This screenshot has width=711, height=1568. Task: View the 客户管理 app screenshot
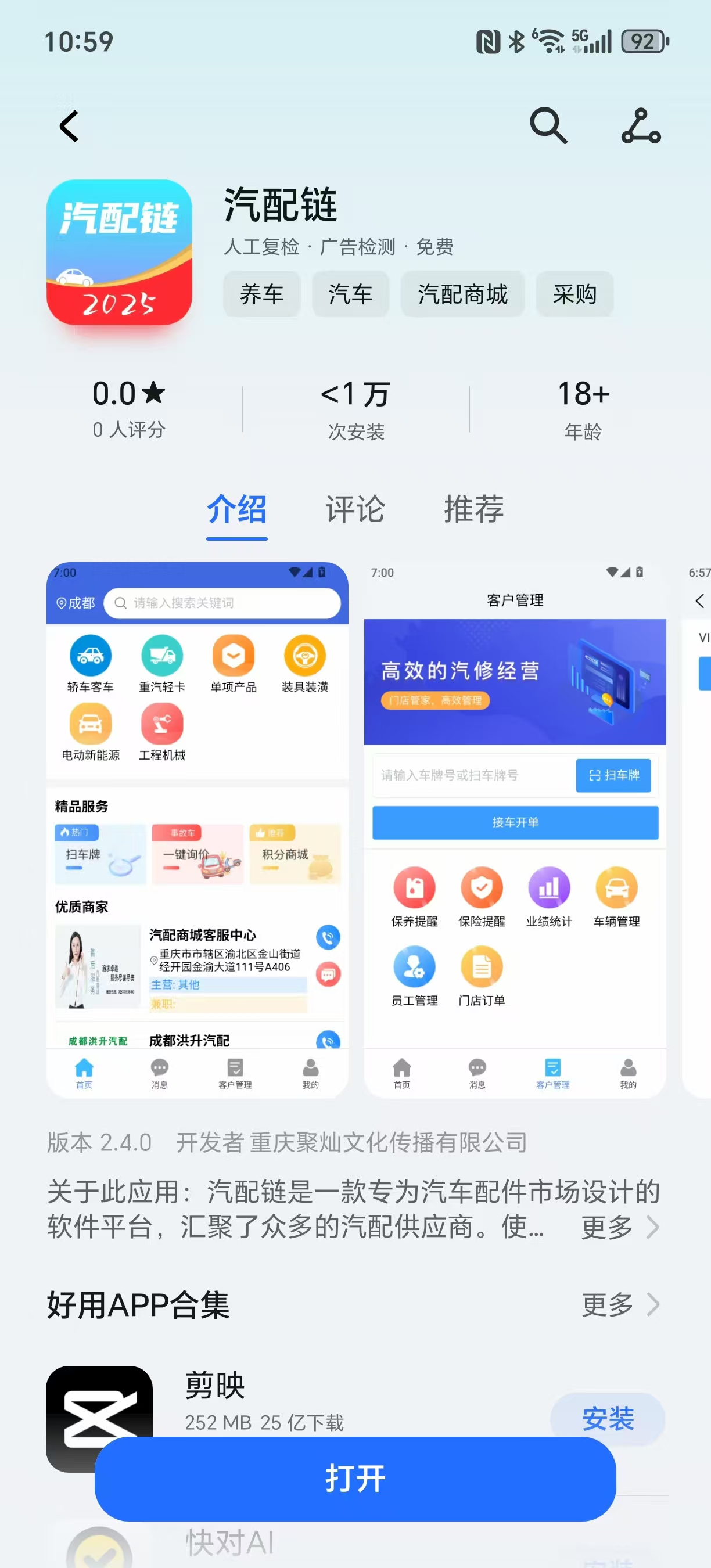coord(515,829)
